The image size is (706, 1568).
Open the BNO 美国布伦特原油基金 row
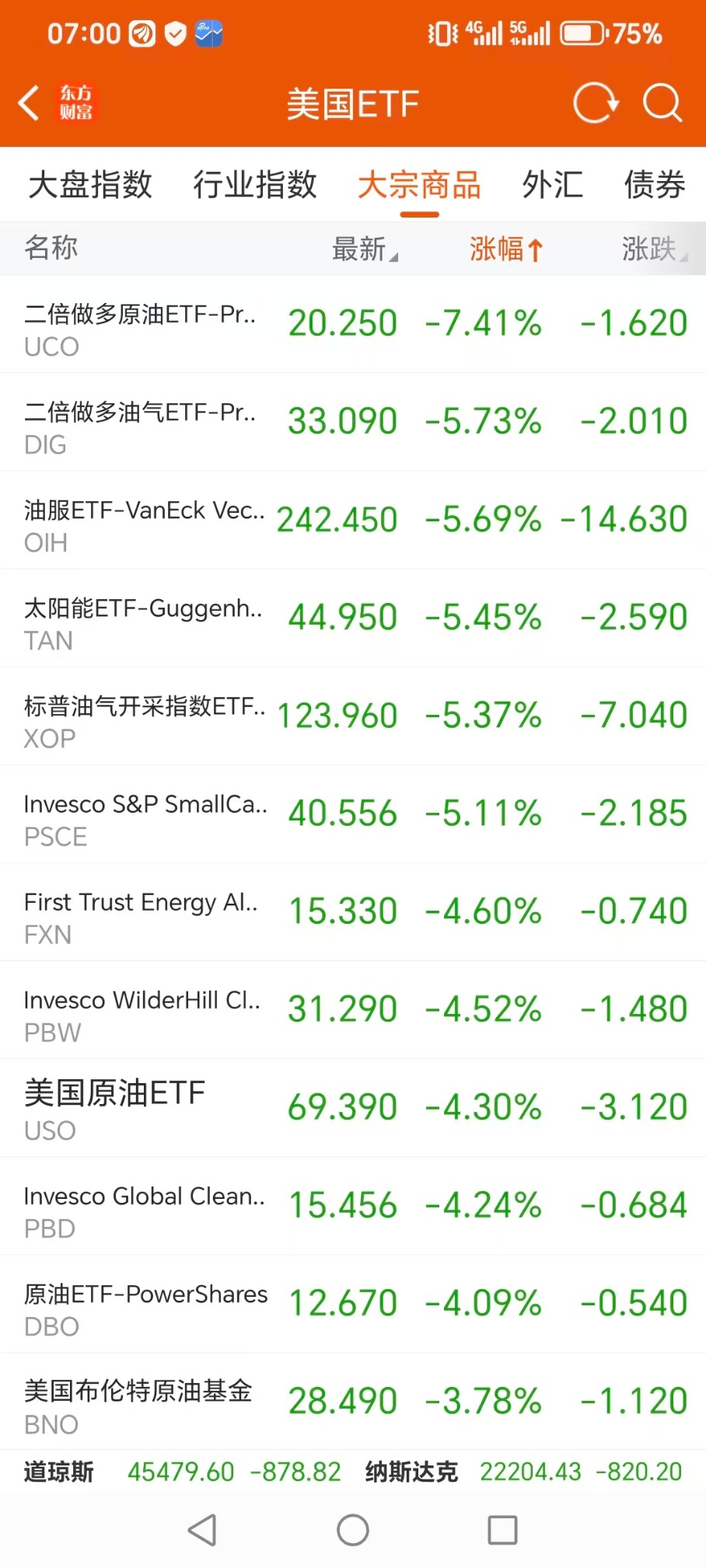[353, 1402]
